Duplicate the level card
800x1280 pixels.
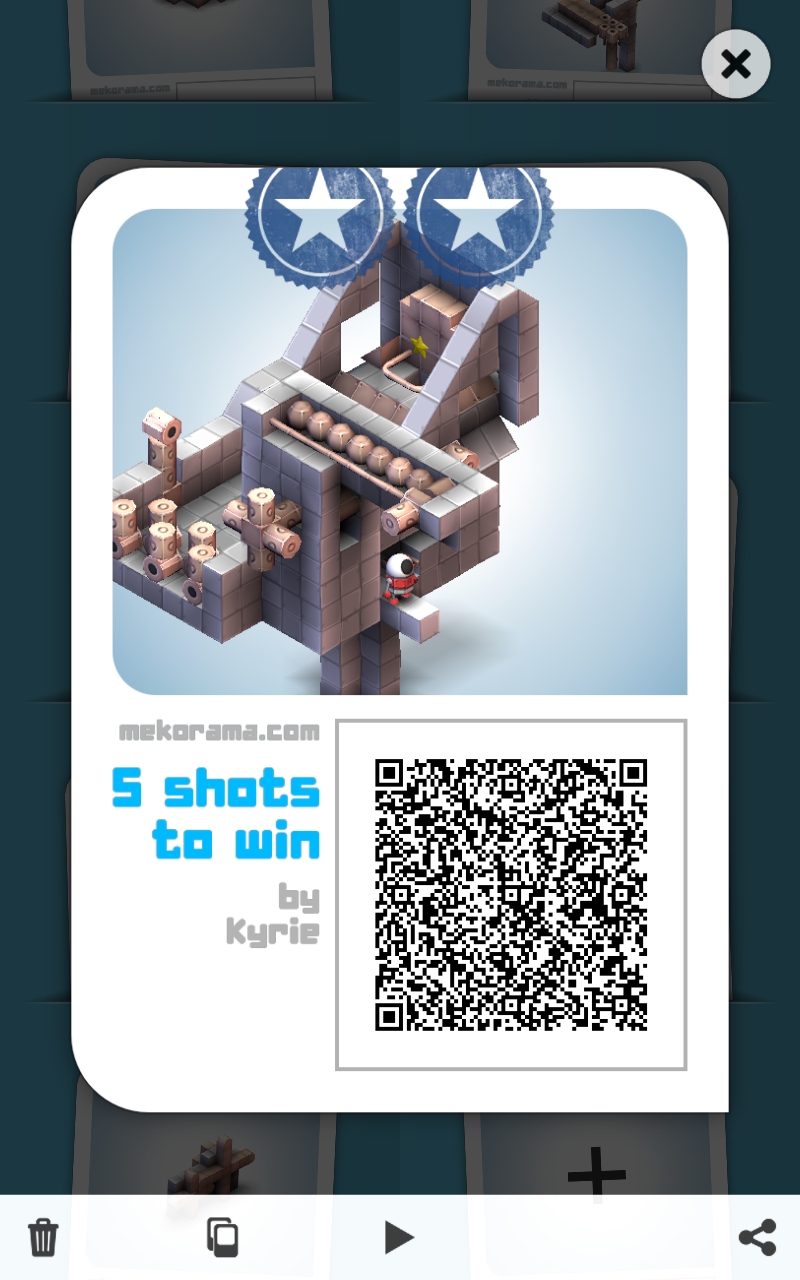tap(222, 1237)
